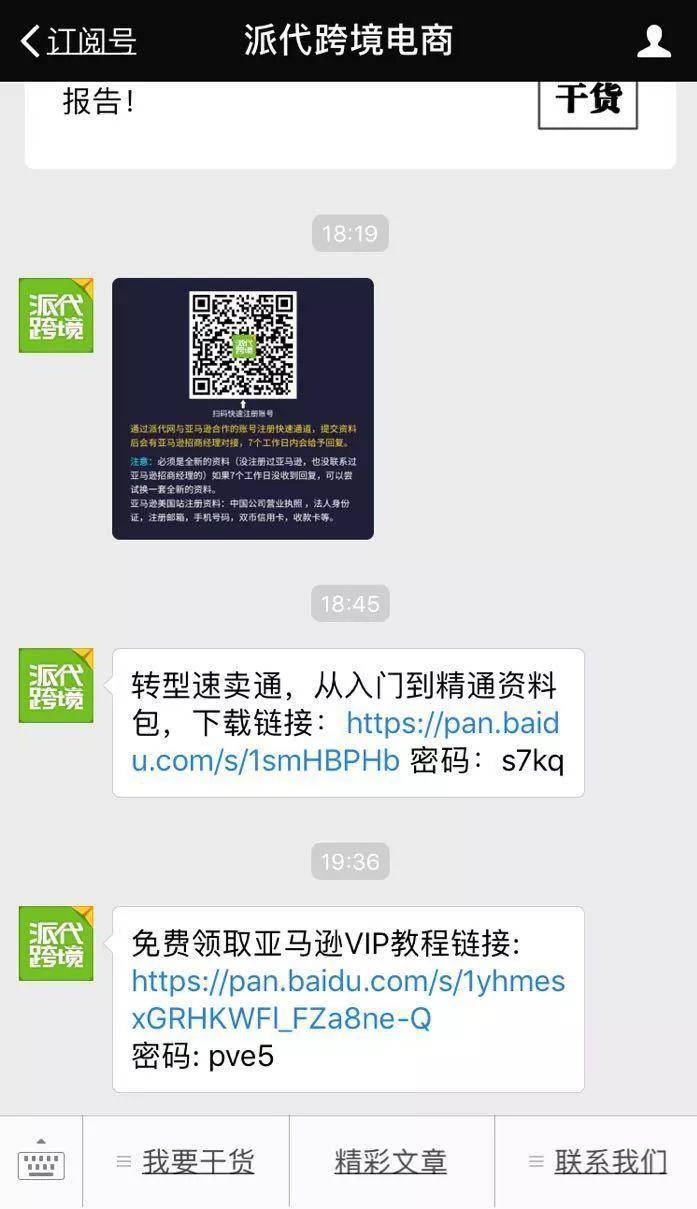This screenshot has height=1209, width=697.
Task: Open the 联系我们 menu
Action: tap(597, 1162)
